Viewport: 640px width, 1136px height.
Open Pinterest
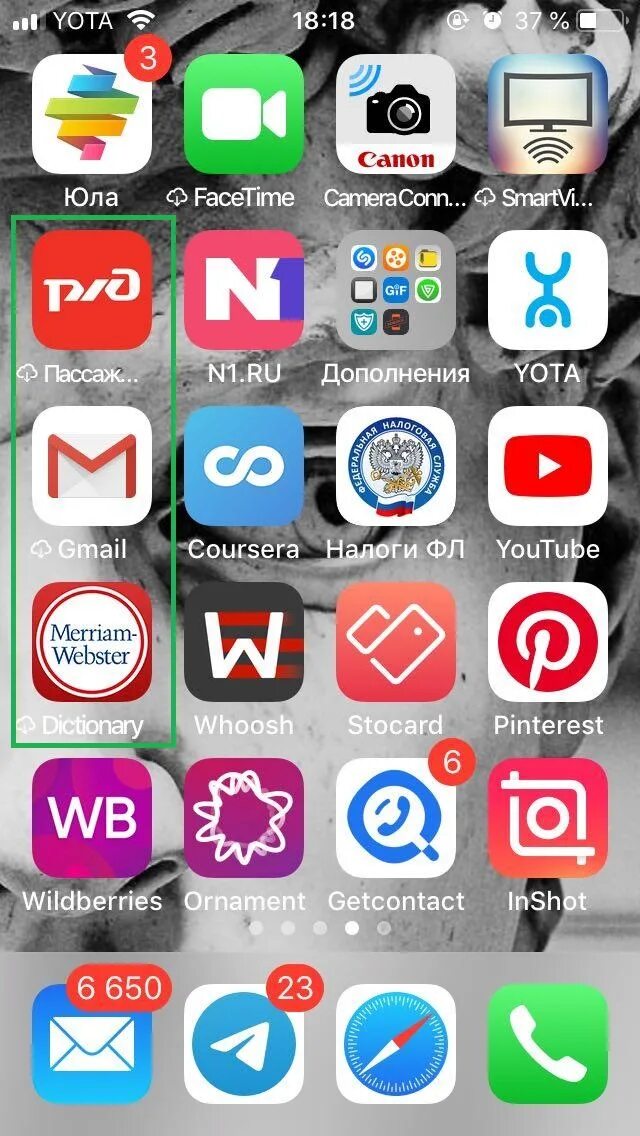click(548, 642)
